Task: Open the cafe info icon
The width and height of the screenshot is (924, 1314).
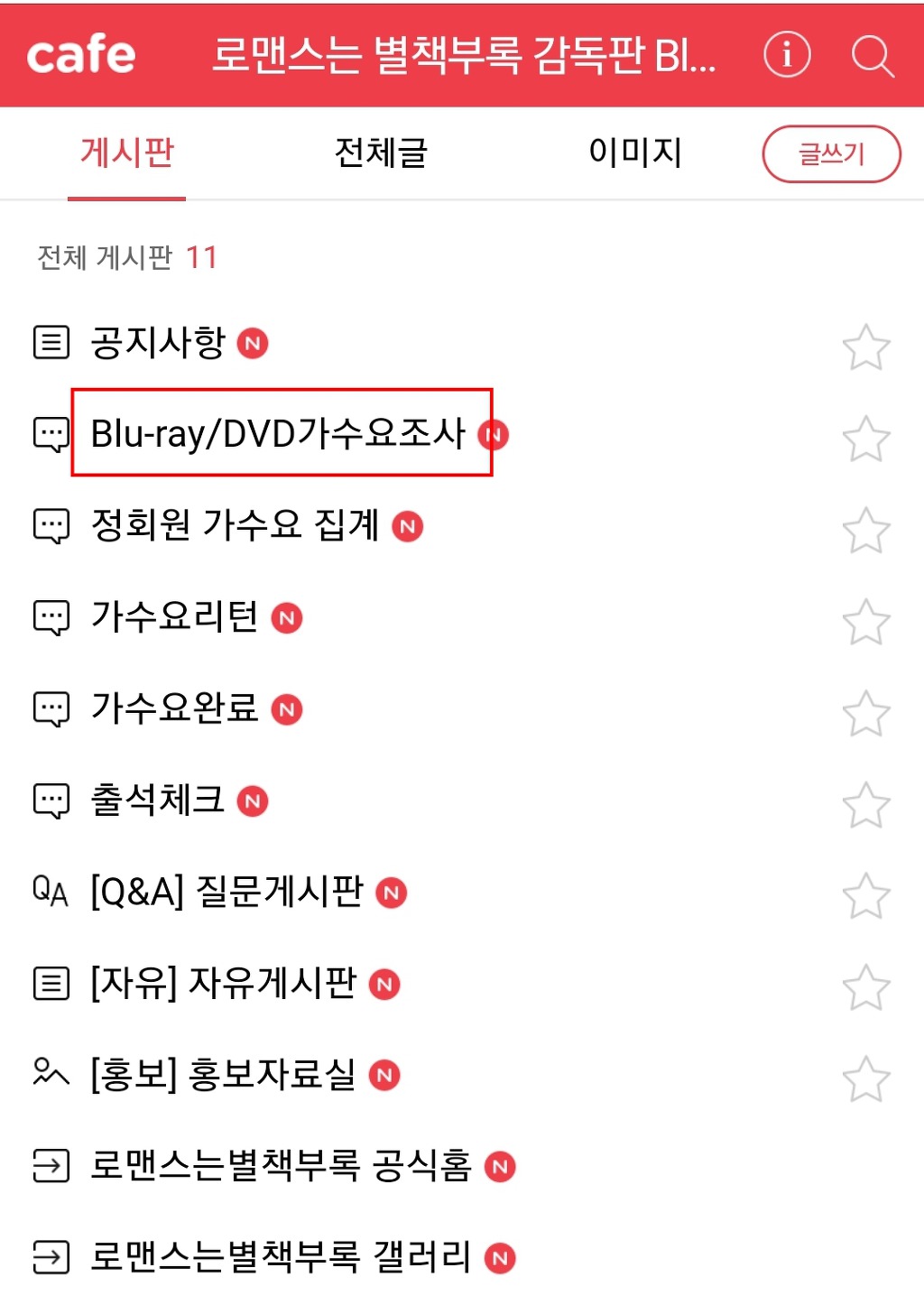Action: [787, 55]
